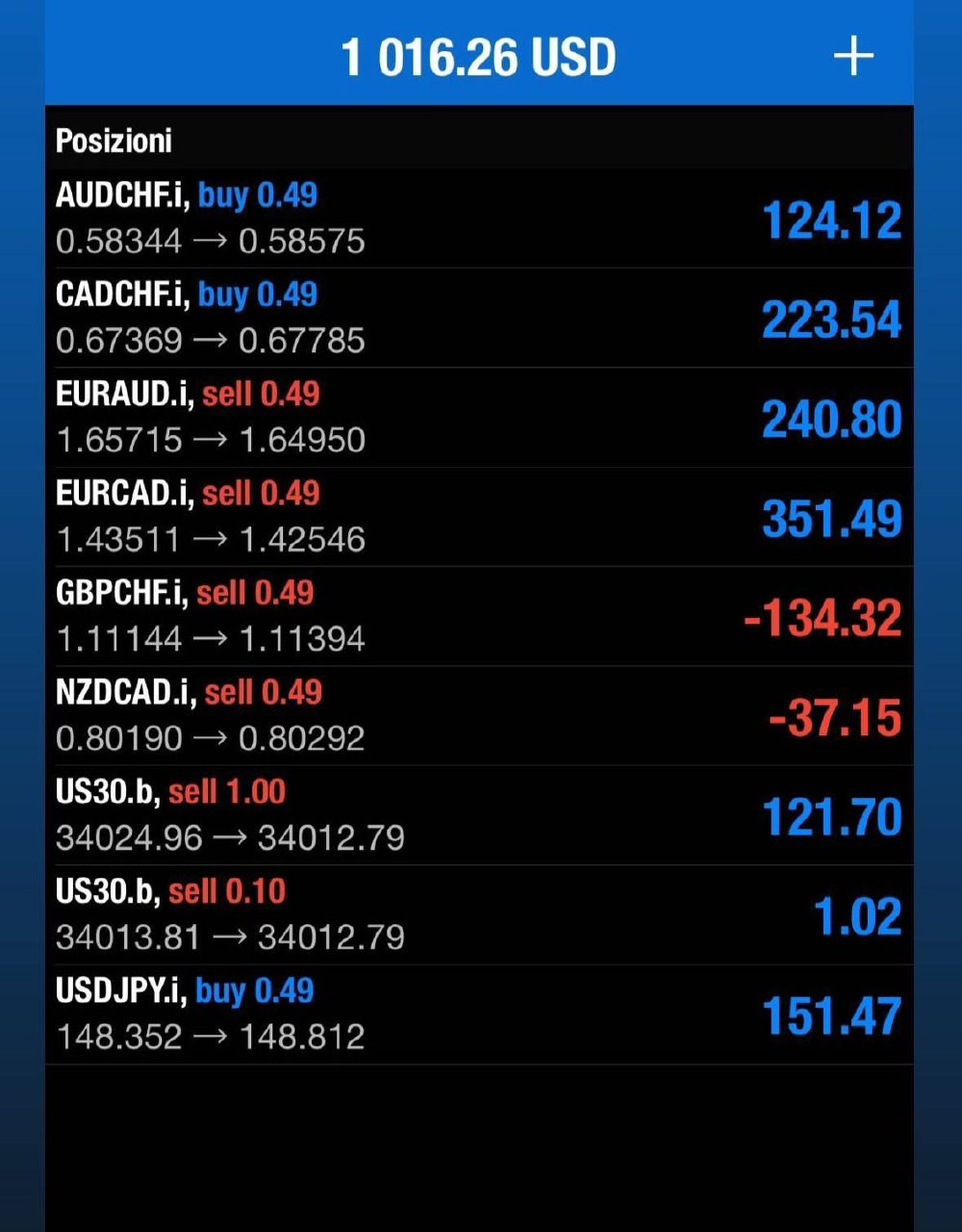The width and height of the screenshot is (962, 1232).
Task: View the EURAUD.i sell position details
Action: click(x=478, y=418)
